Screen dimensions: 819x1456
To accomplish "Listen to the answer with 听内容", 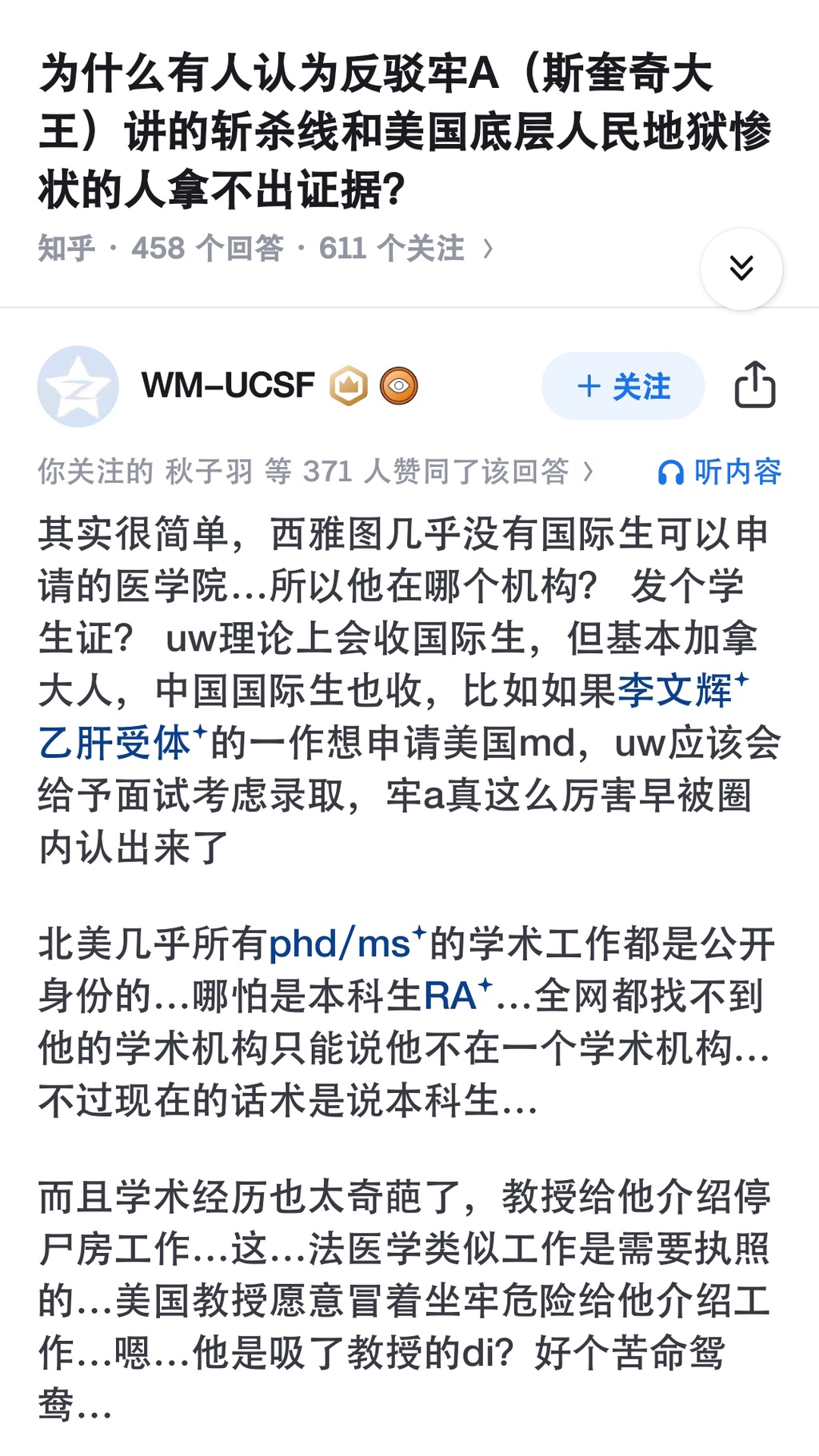I will coord(719,472).
